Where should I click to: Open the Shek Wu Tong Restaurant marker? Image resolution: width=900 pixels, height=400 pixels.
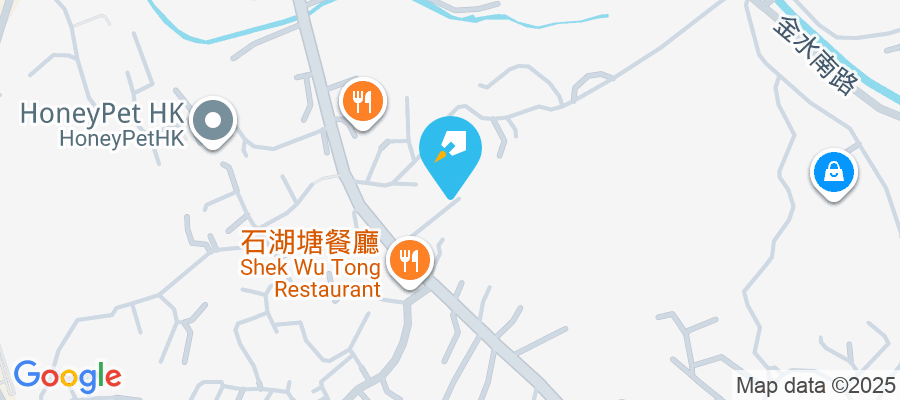tap(409, 260)
